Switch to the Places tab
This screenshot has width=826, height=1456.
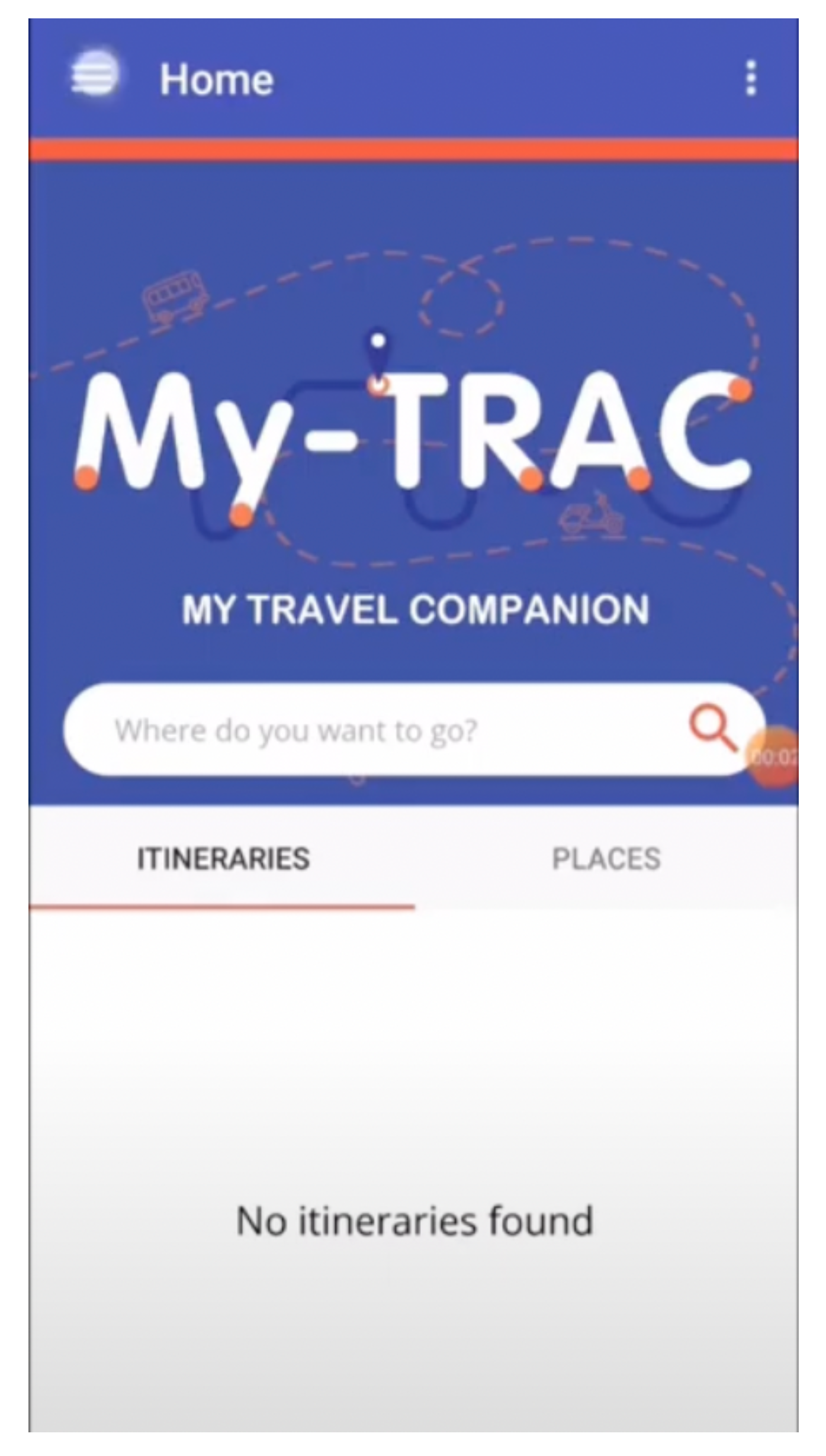pyautogui.click(x=606, y=858)
